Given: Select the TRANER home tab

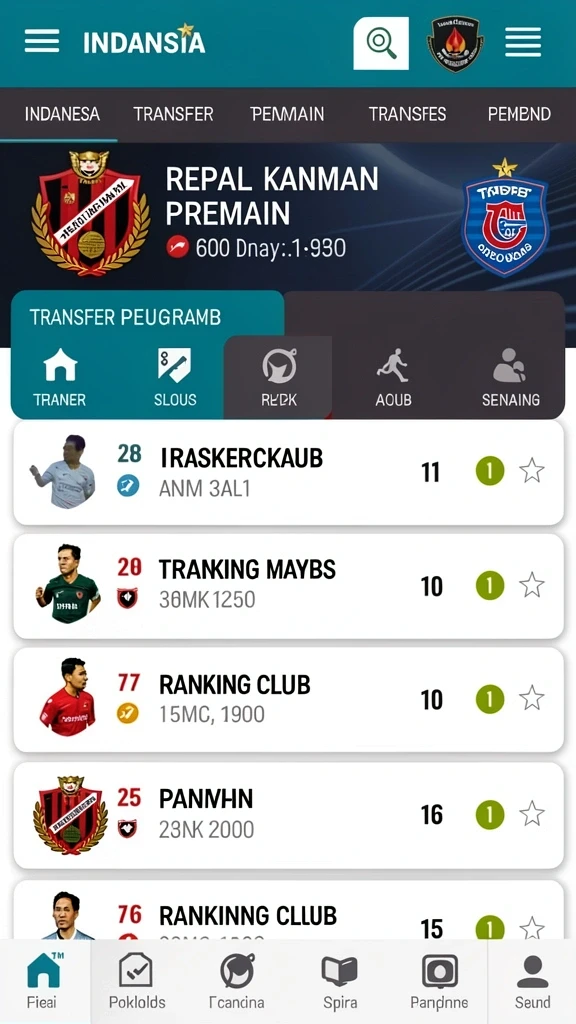Looking at the screenshot, I should coord(59,377).
